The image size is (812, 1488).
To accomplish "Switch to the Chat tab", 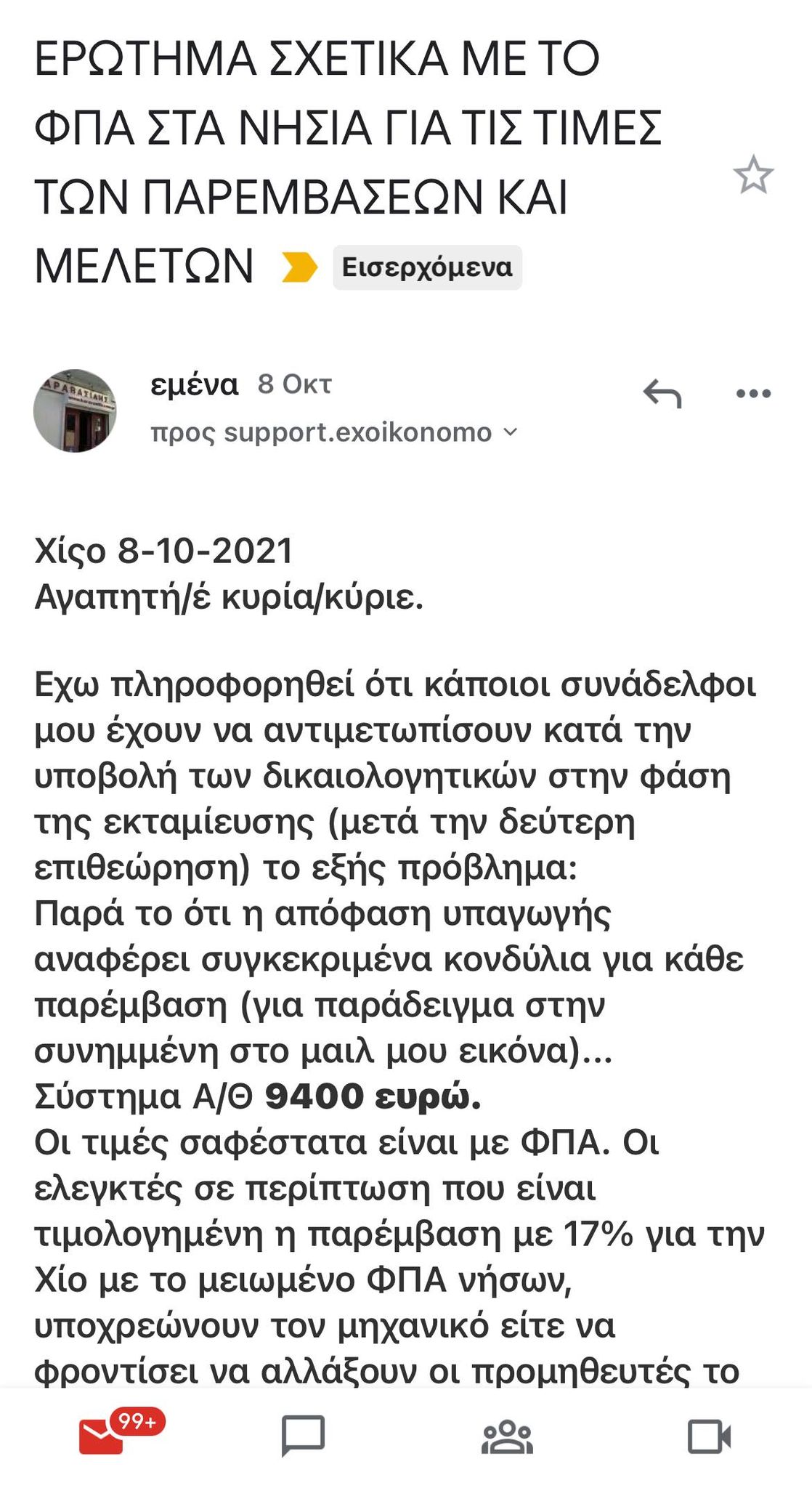I will pos(303,1435).
